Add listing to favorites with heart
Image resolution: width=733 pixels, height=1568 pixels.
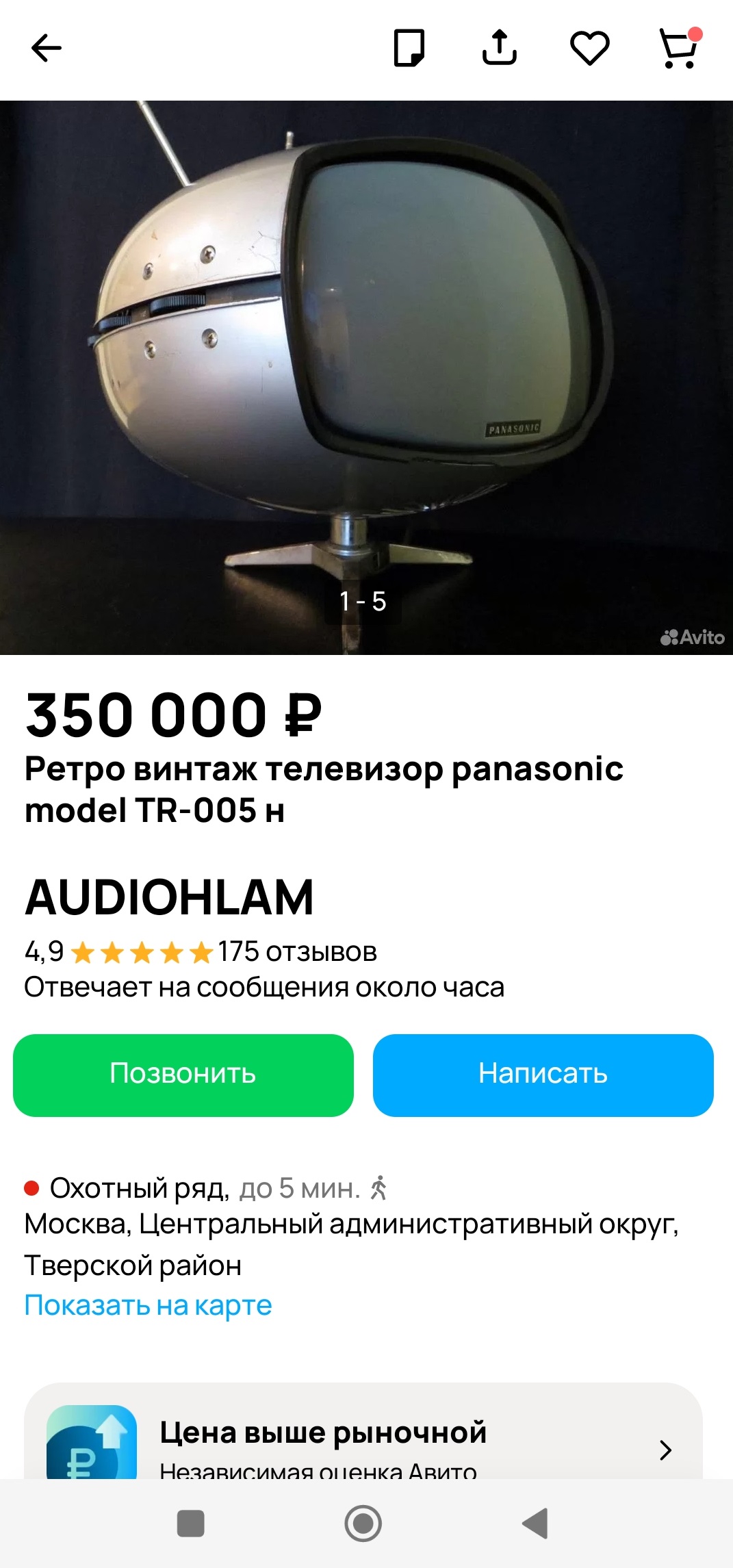[x=590, y=48]
